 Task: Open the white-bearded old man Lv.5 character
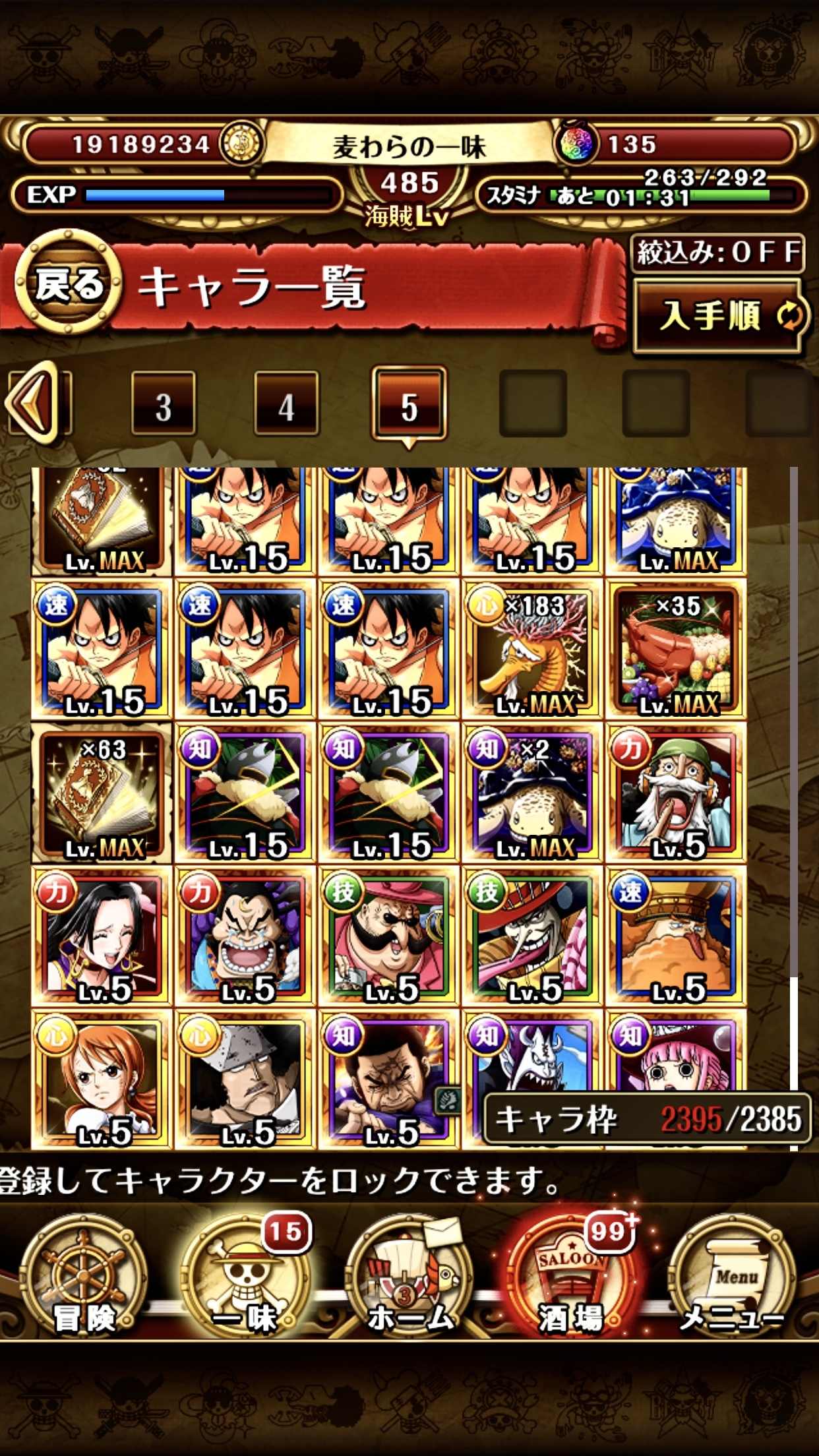(677, 794)
